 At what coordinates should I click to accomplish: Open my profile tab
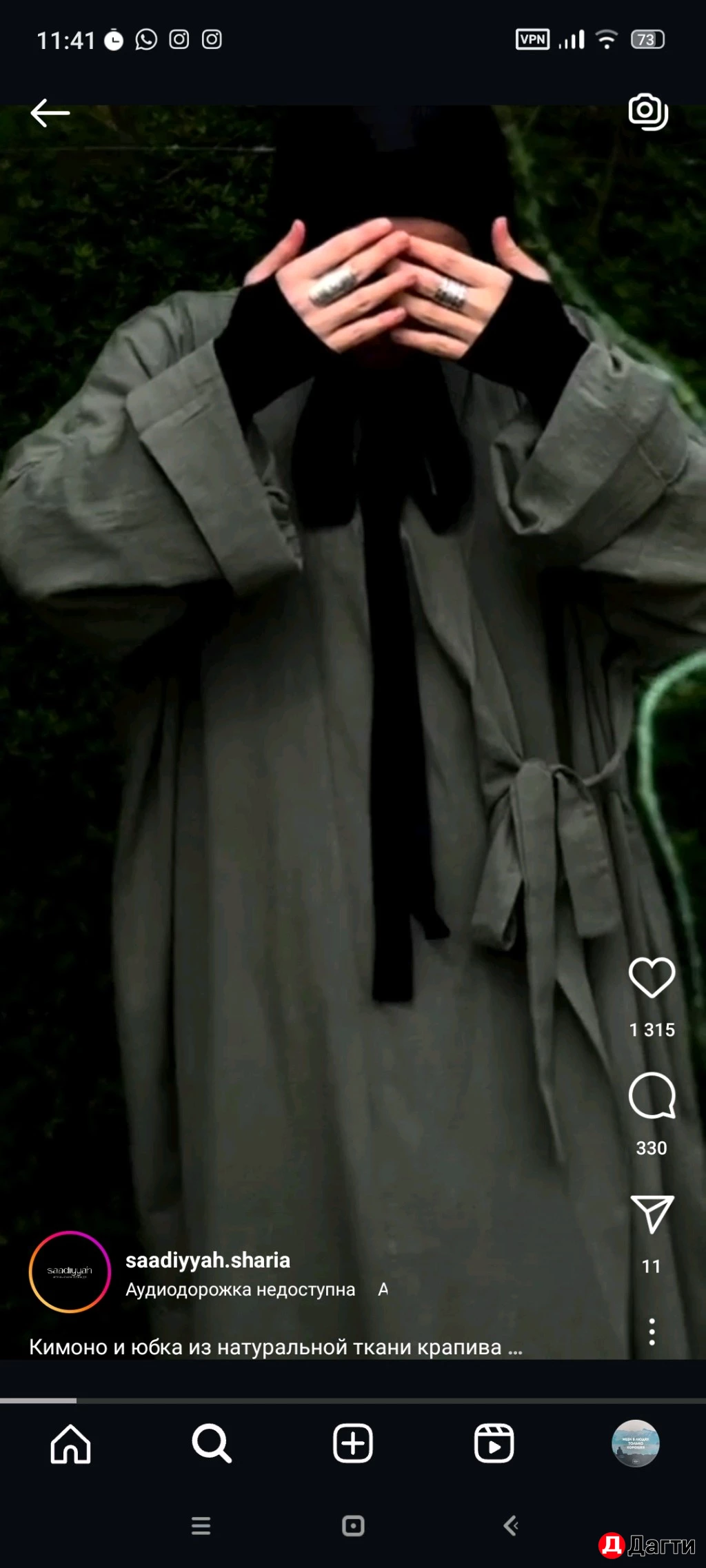pyautogui.click(x=636, y=1443)
